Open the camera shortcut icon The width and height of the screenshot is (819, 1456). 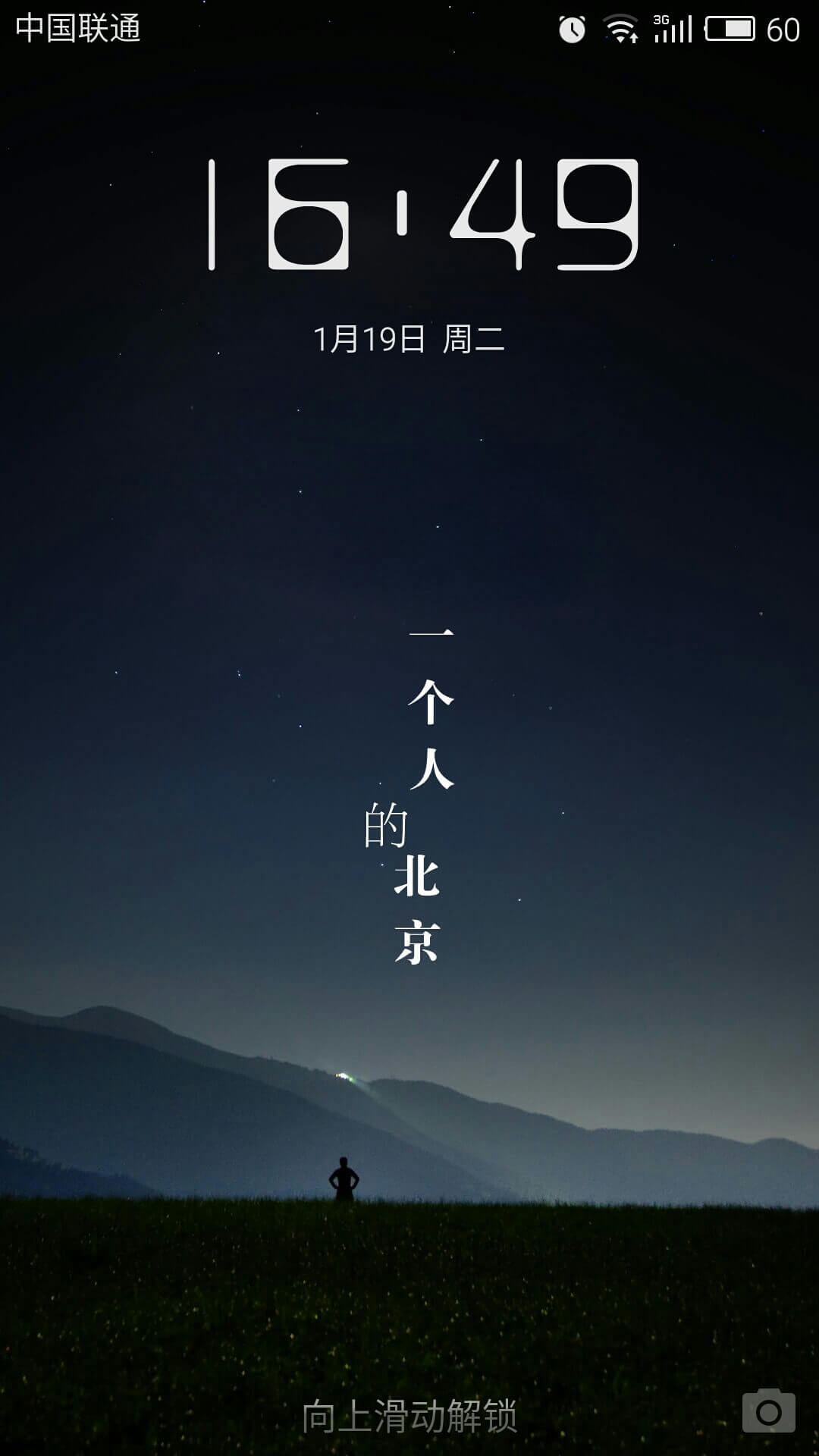pyautogui.click(x=769, y=1411)
